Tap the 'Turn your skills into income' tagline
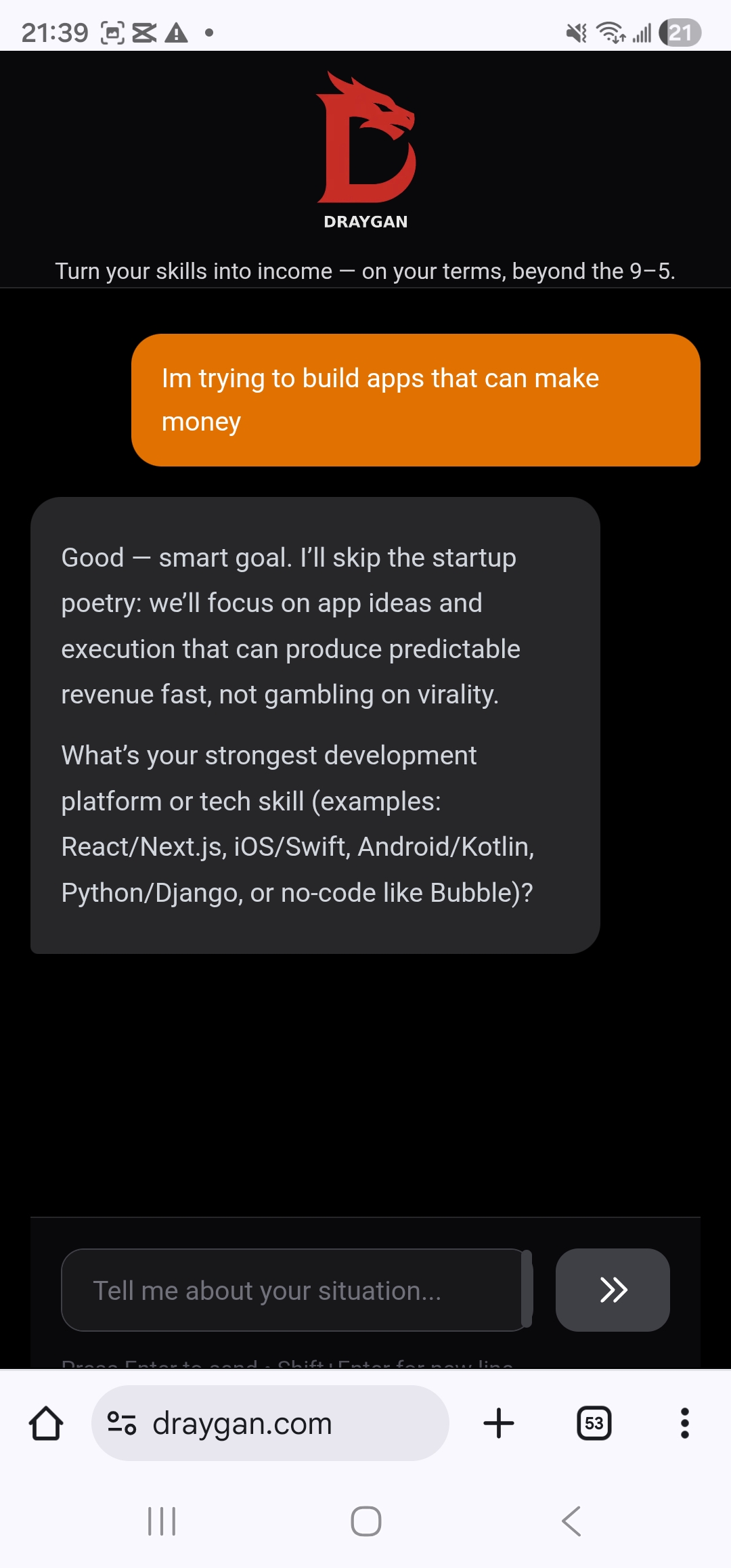Viewport: 731px width, 1568px height. [365, 271]
